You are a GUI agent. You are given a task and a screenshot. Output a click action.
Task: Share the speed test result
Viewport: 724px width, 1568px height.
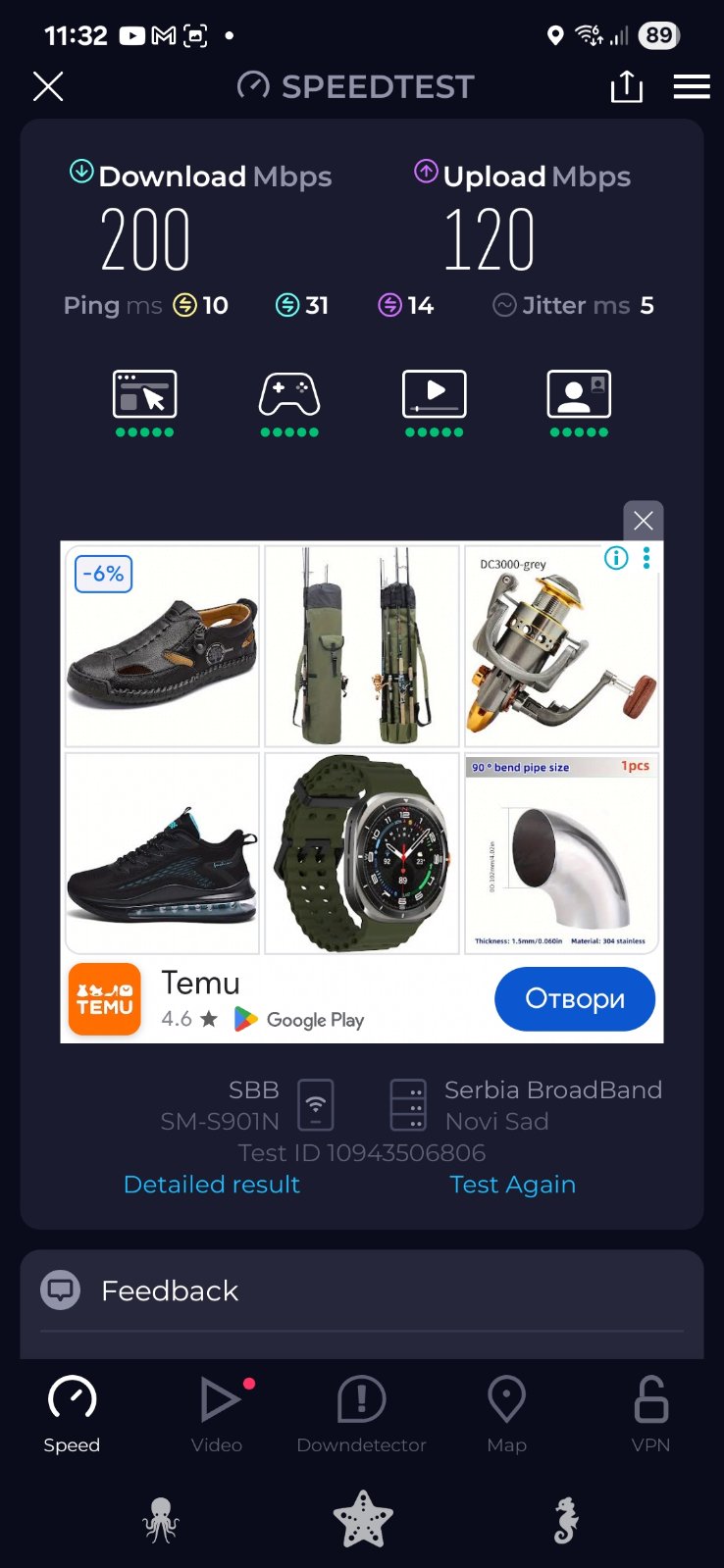626,87
